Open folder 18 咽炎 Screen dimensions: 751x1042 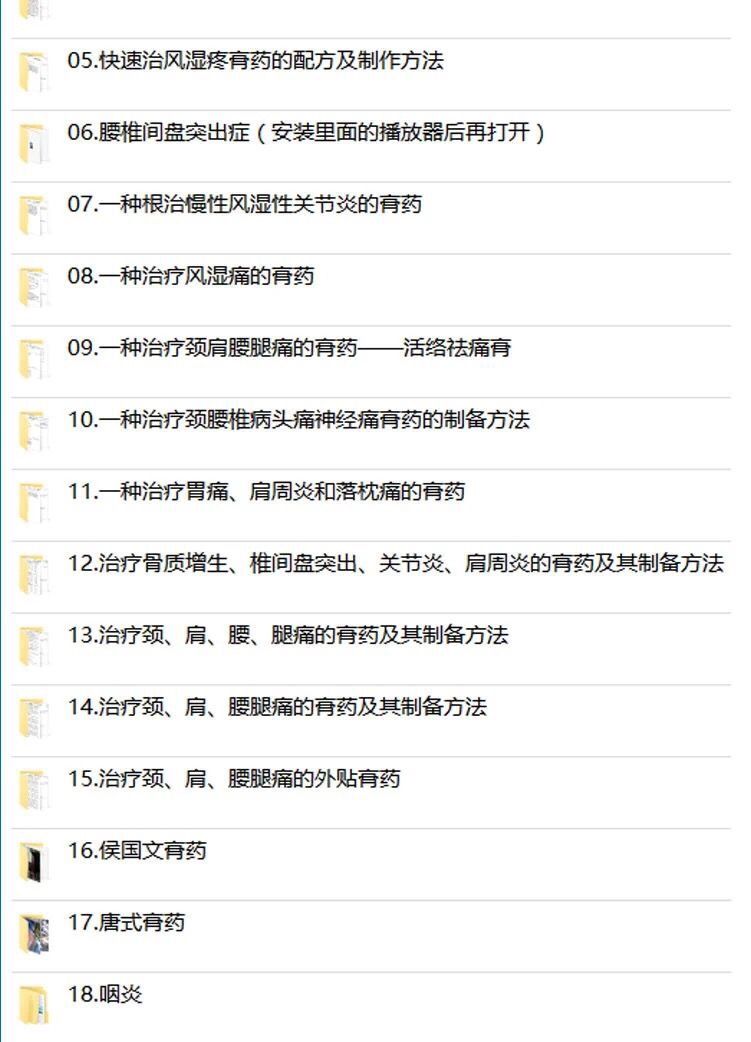click(104, 996)
